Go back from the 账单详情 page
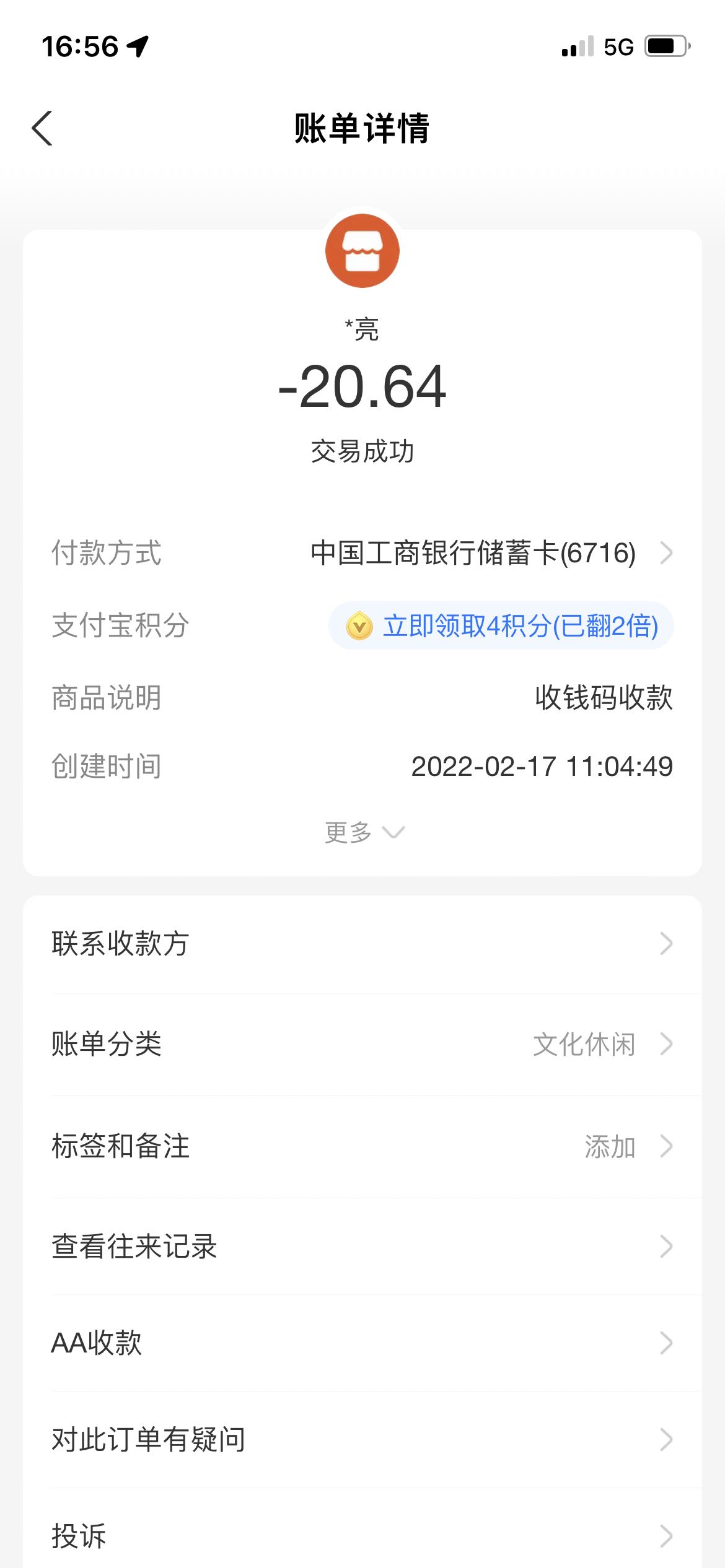This screenshot has width=725, height=1568. 42,128
